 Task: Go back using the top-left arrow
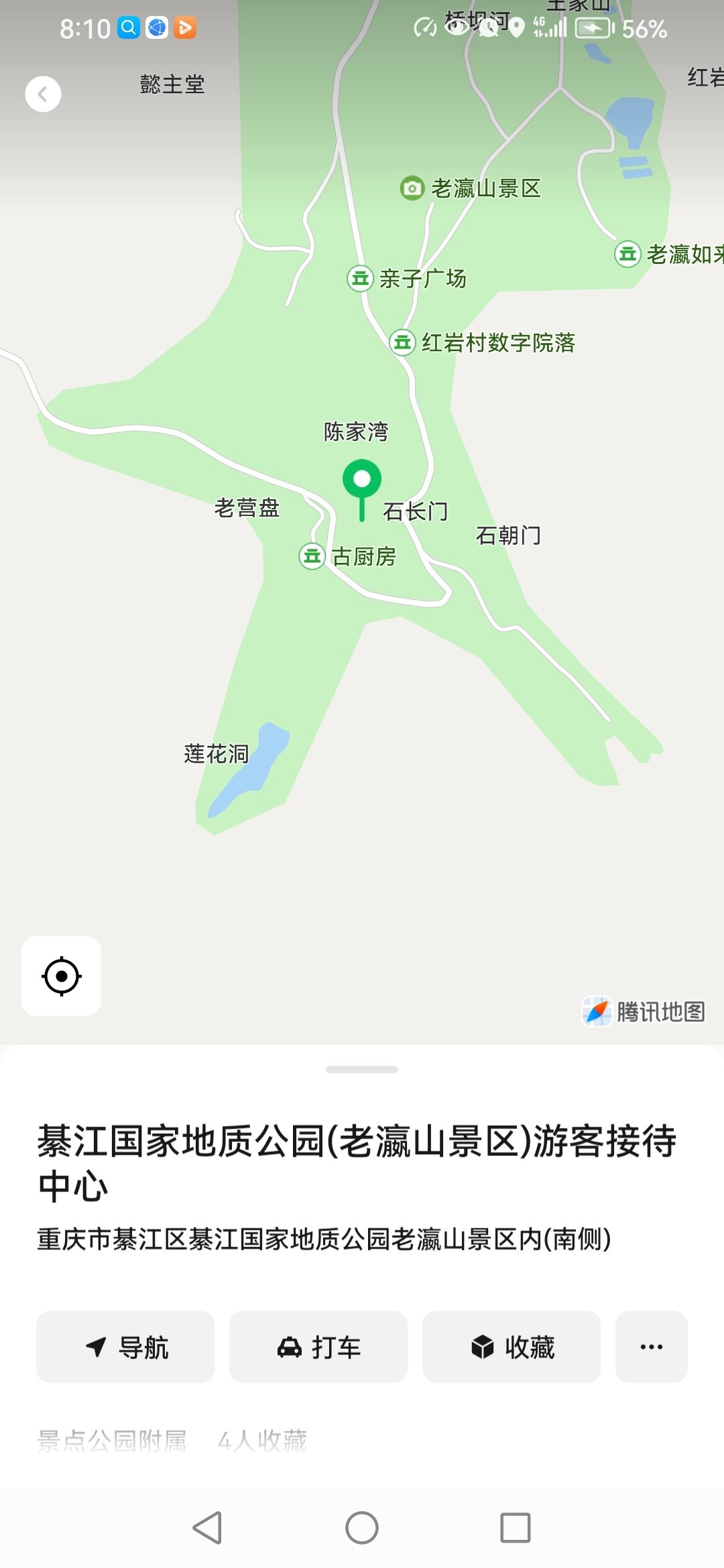43,94
